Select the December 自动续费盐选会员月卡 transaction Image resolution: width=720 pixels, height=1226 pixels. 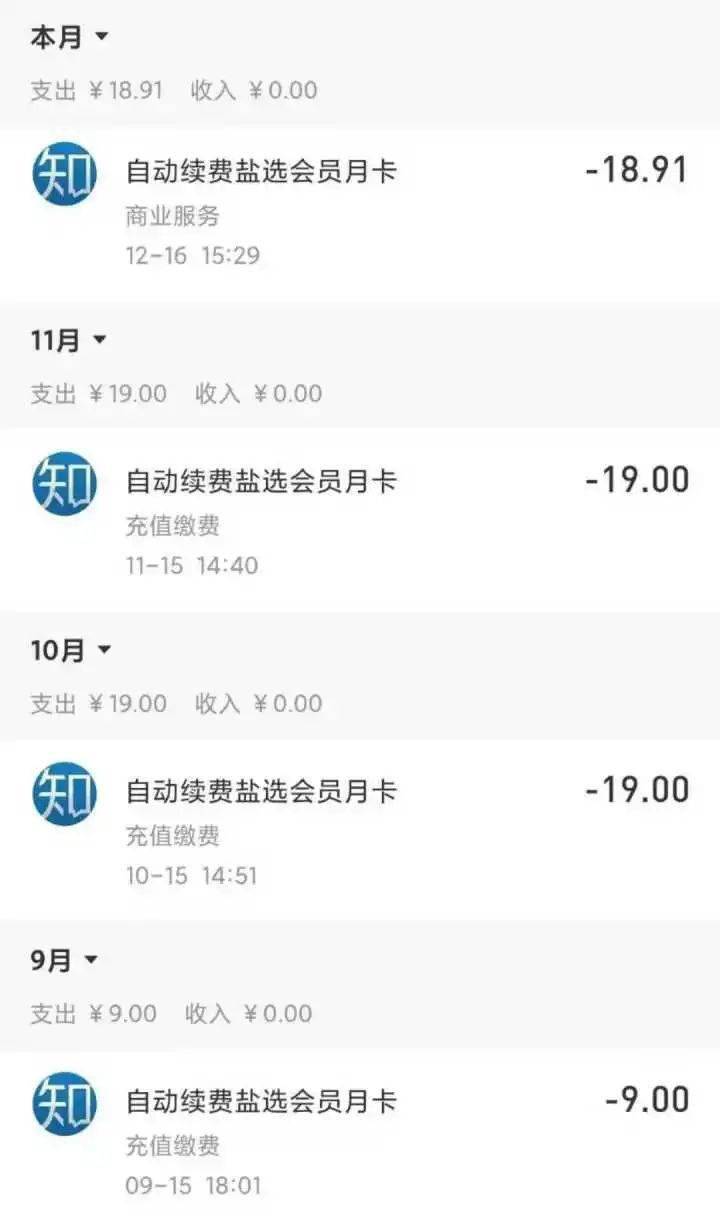pos(260,172)
